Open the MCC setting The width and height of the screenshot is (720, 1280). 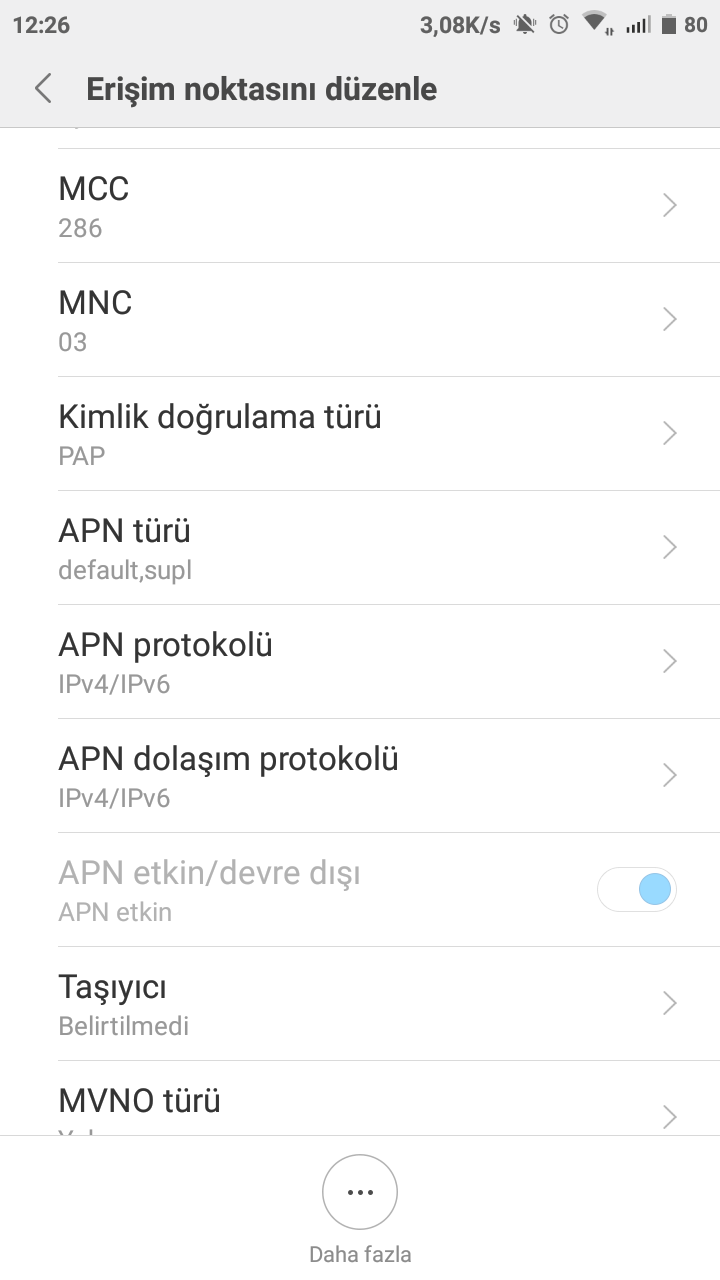pos(360,206)
